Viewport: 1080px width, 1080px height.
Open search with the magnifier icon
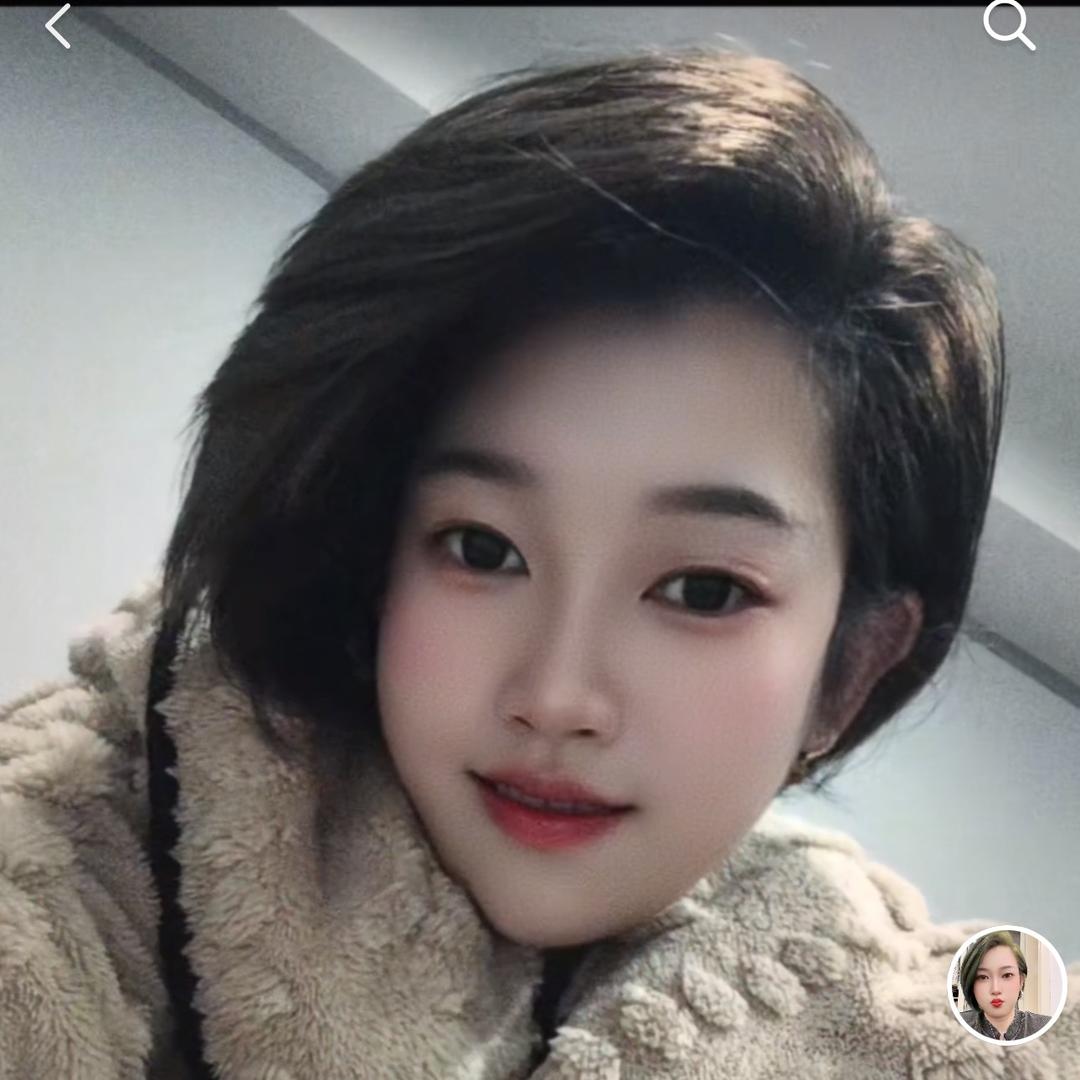pyautogui.click(x=1008, y=24)
